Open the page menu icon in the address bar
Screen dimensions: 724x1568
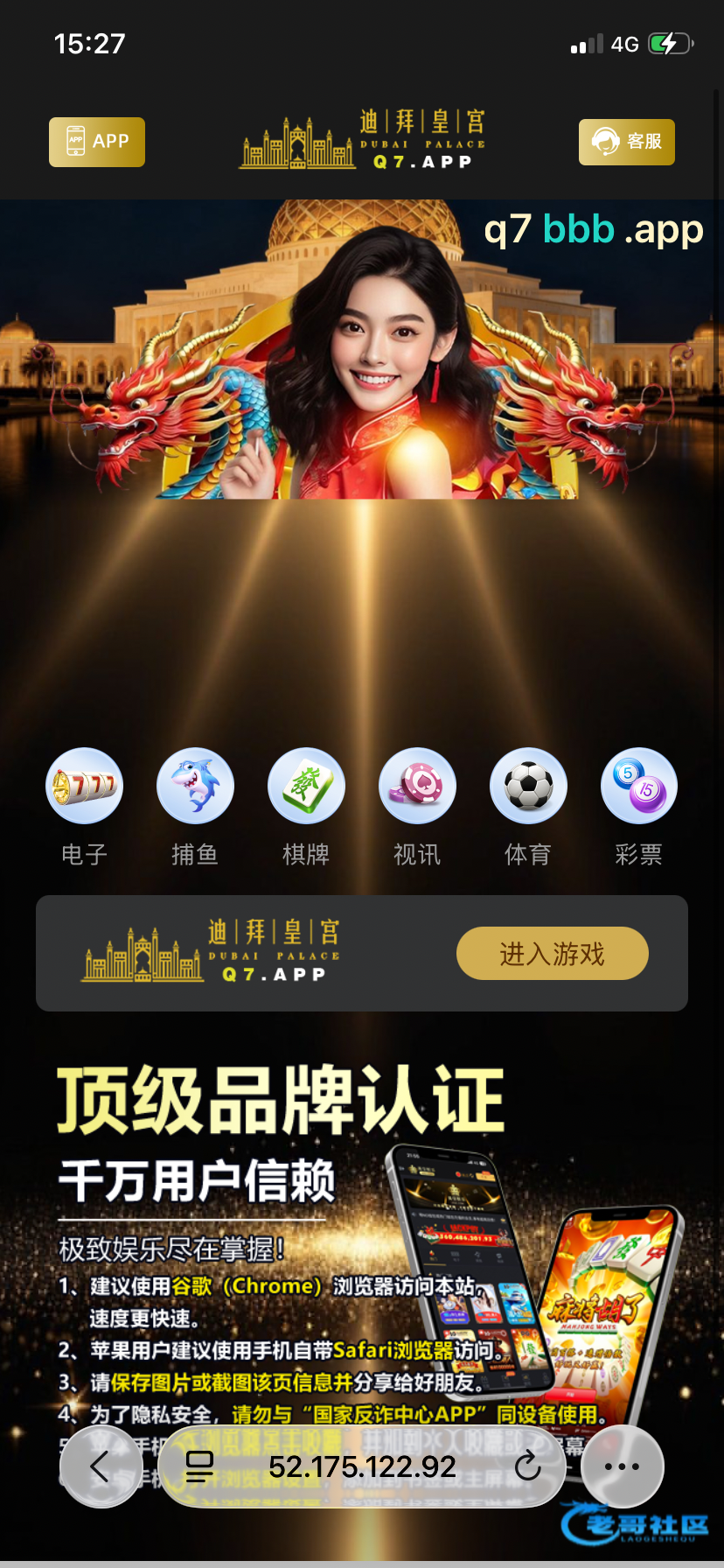(200, 1466)
